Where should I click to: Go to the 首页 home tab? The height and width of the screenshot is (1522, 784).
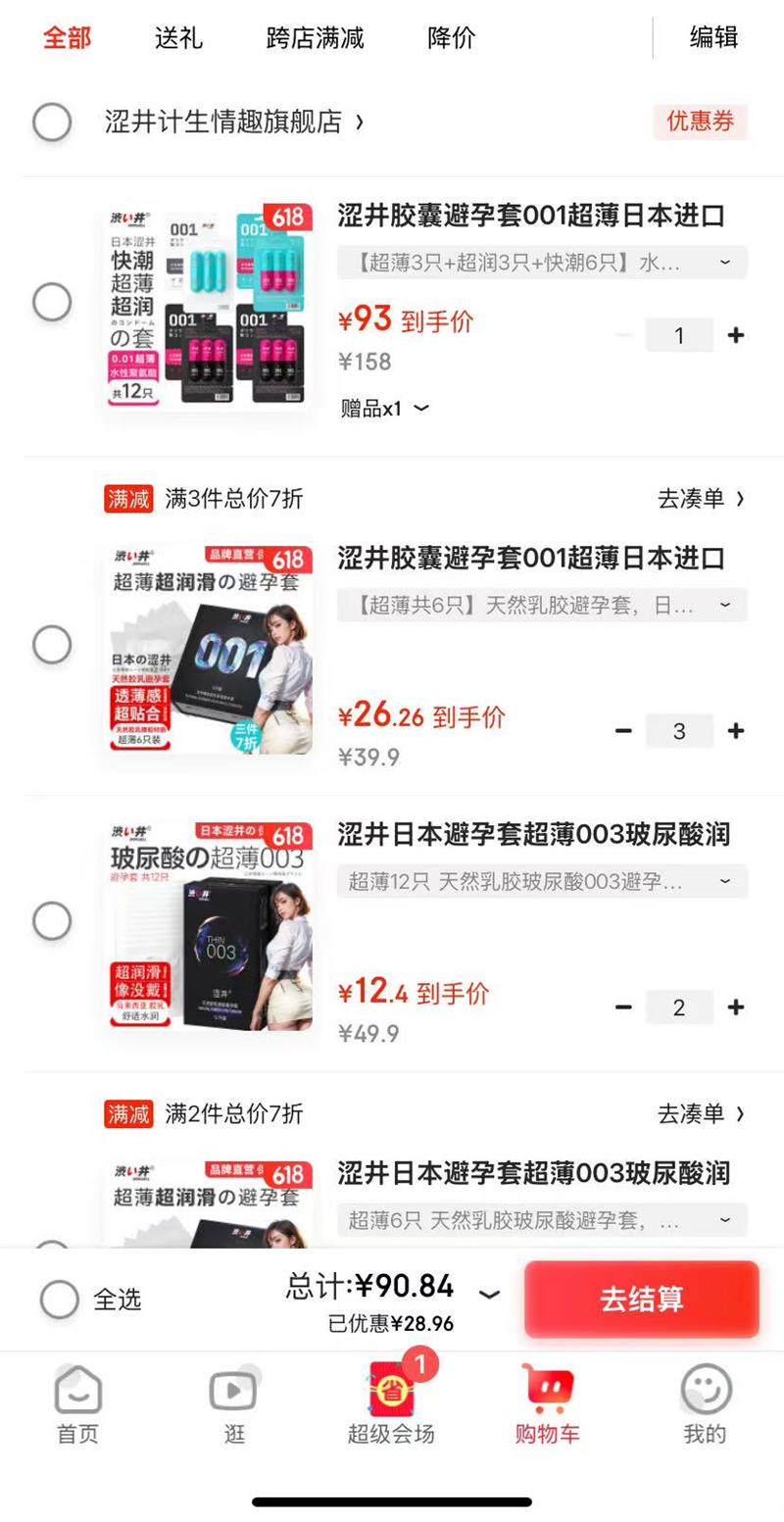(77, 1404)
